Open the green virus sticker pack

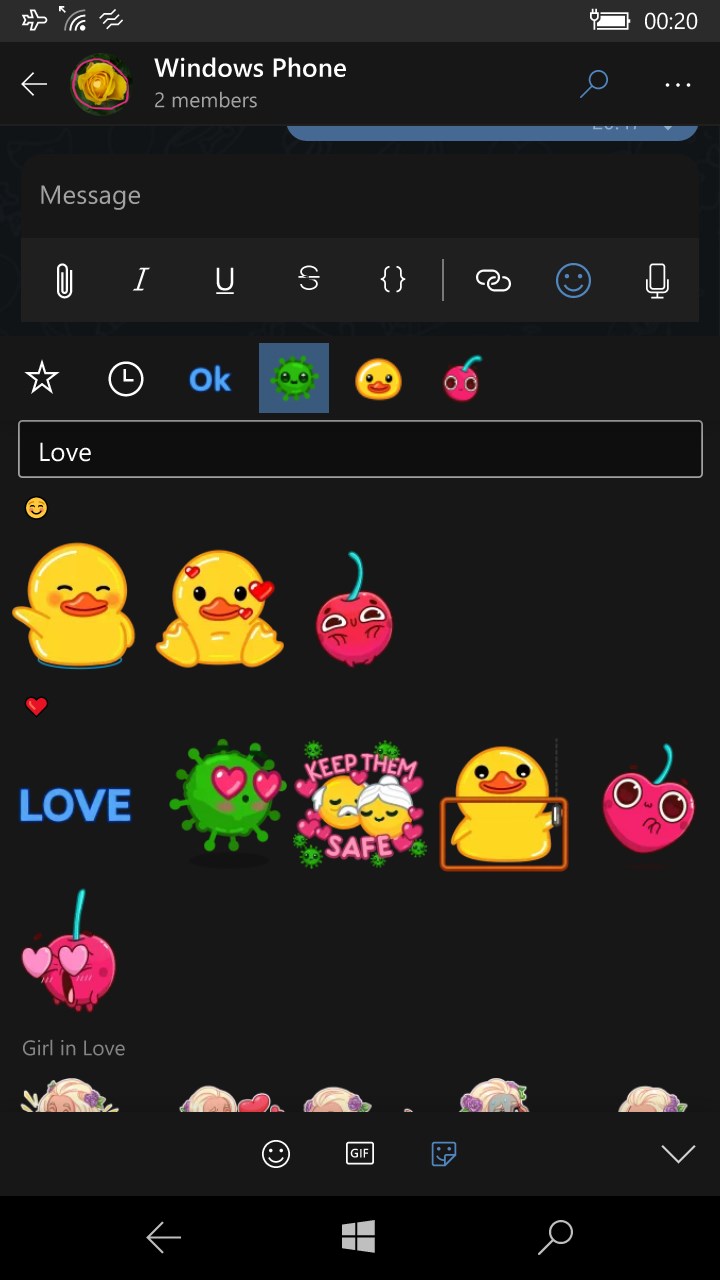pyautogui.click(x=293, y=378)
